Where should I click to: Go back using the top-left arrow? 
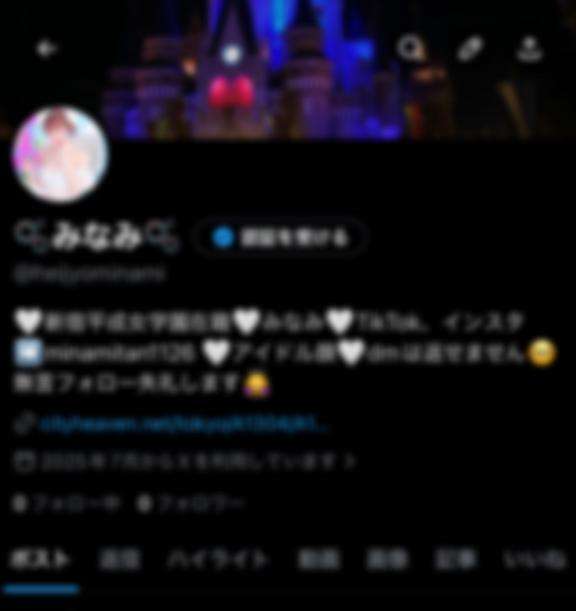click(46, 49)
